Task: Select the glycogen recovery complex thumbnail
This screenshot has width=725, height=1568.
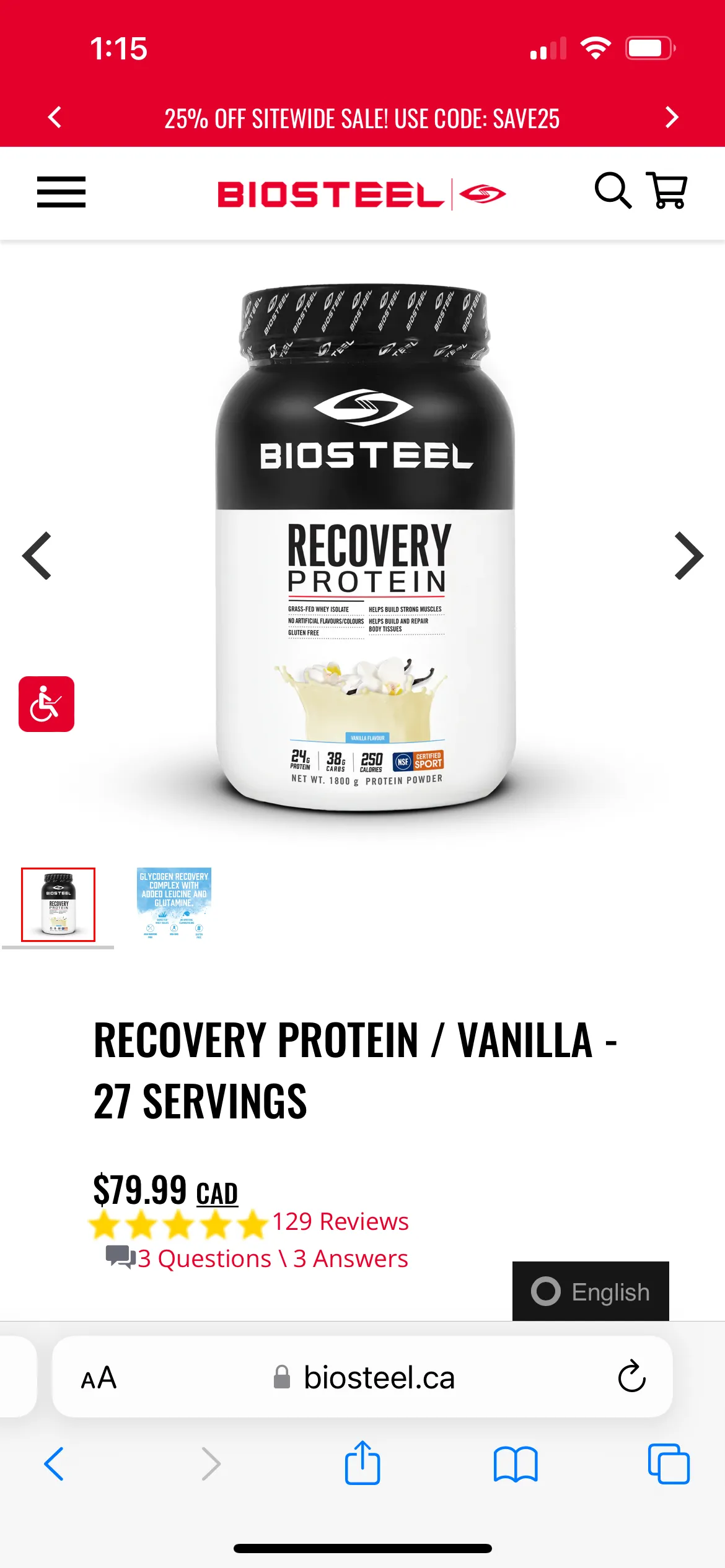Action: click(174, 904)
